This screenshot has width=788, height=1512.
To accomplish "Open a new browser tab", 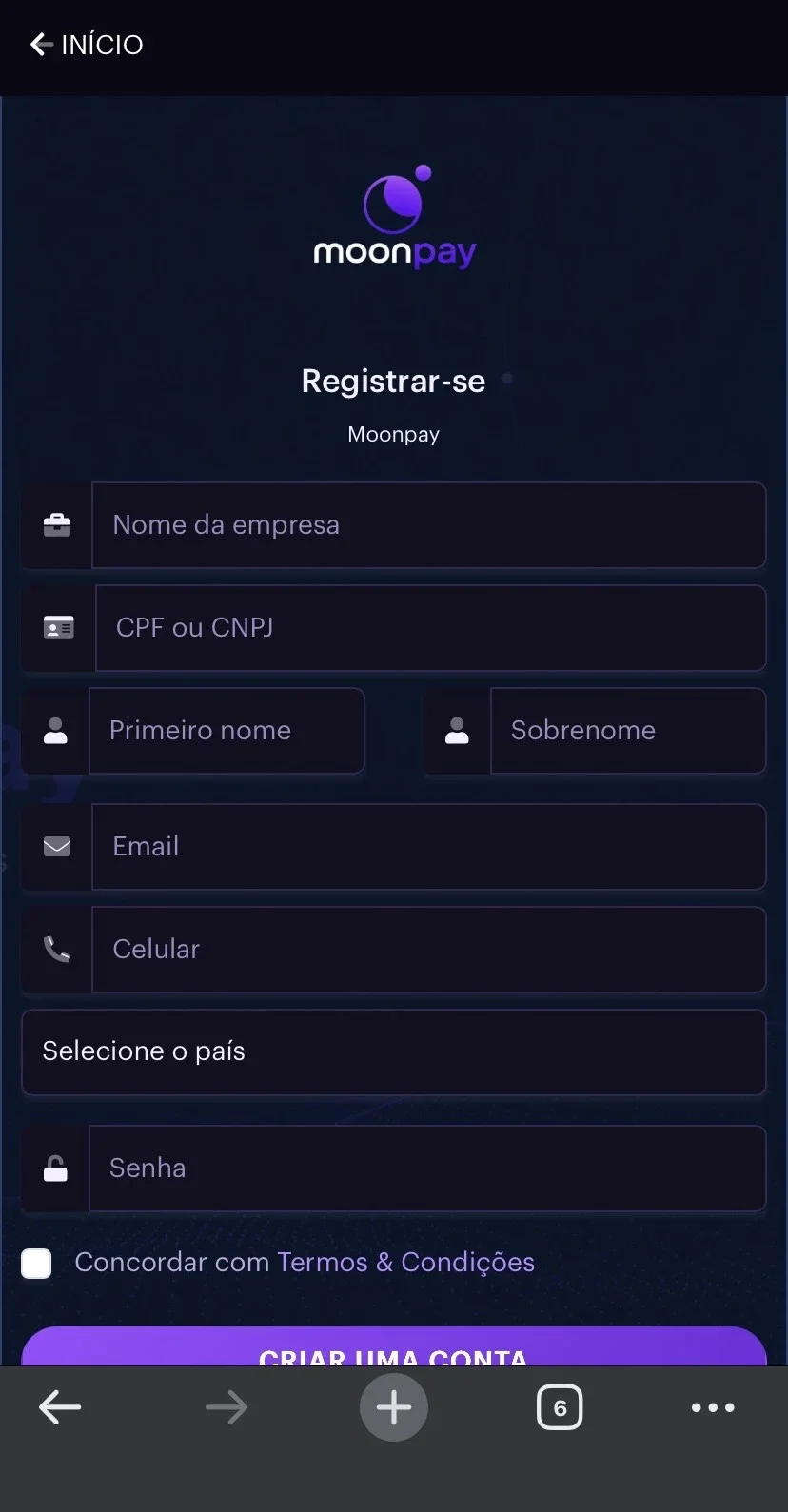I will coord(394,1407).
